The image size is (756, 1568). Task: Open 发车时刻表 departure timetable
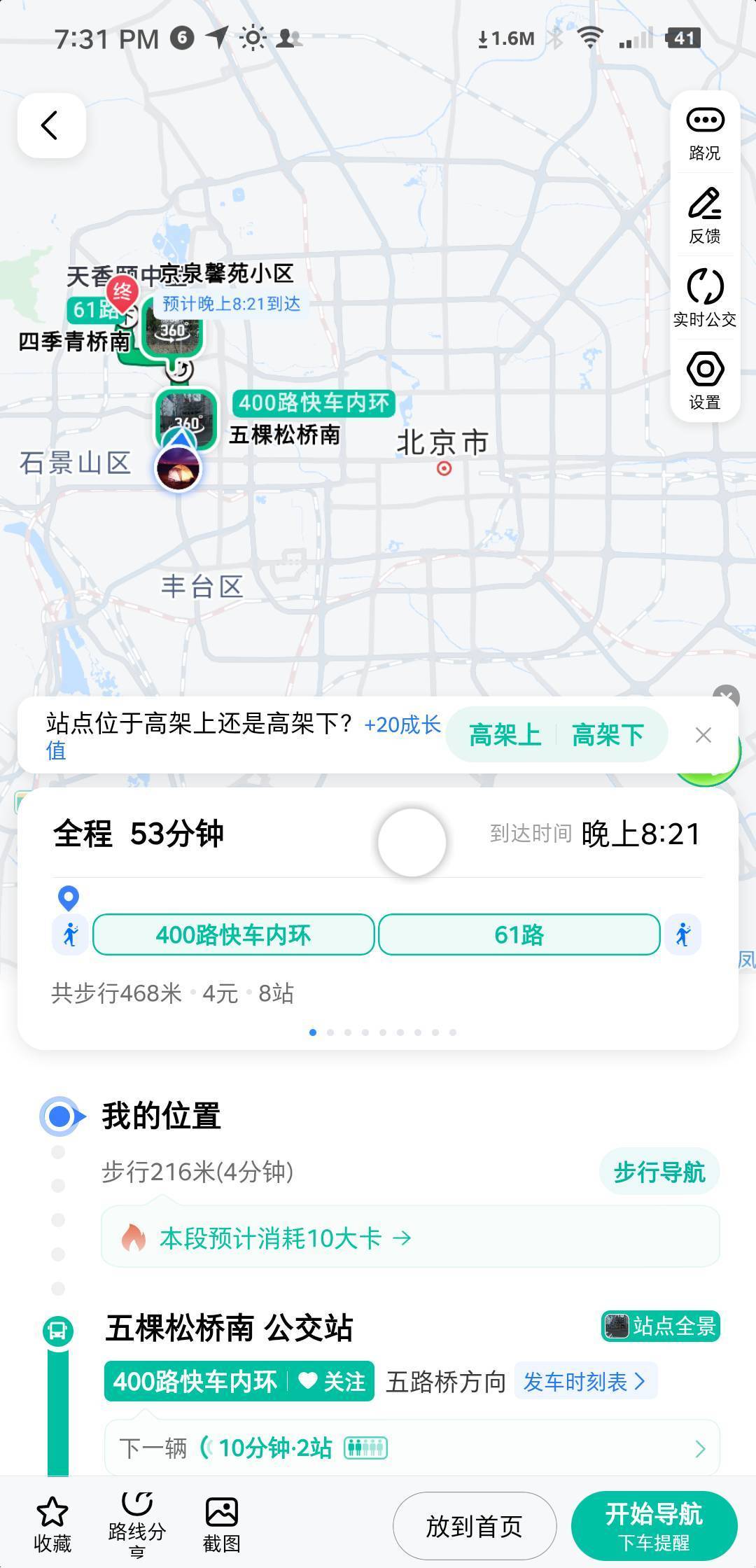[584, 1381]
